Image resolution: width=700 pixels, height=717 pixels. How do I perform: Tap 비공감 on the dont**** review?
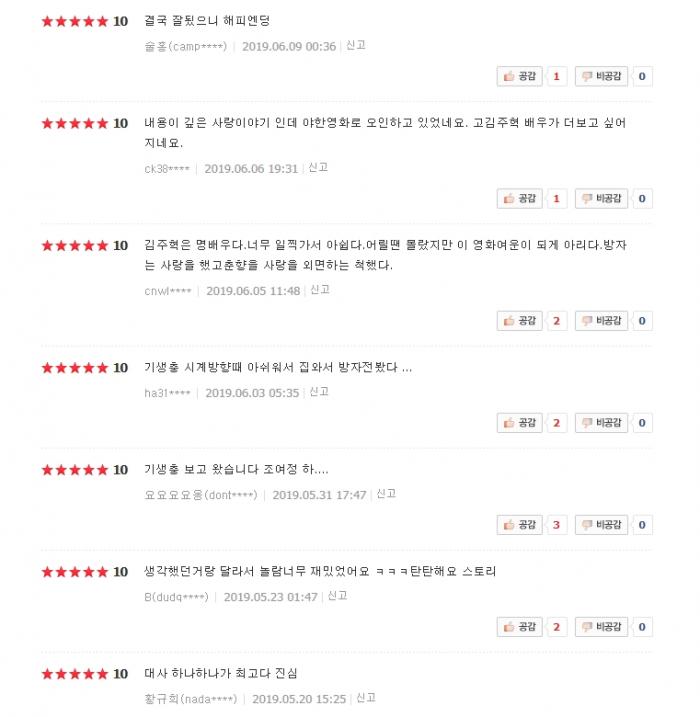point(602,525)
